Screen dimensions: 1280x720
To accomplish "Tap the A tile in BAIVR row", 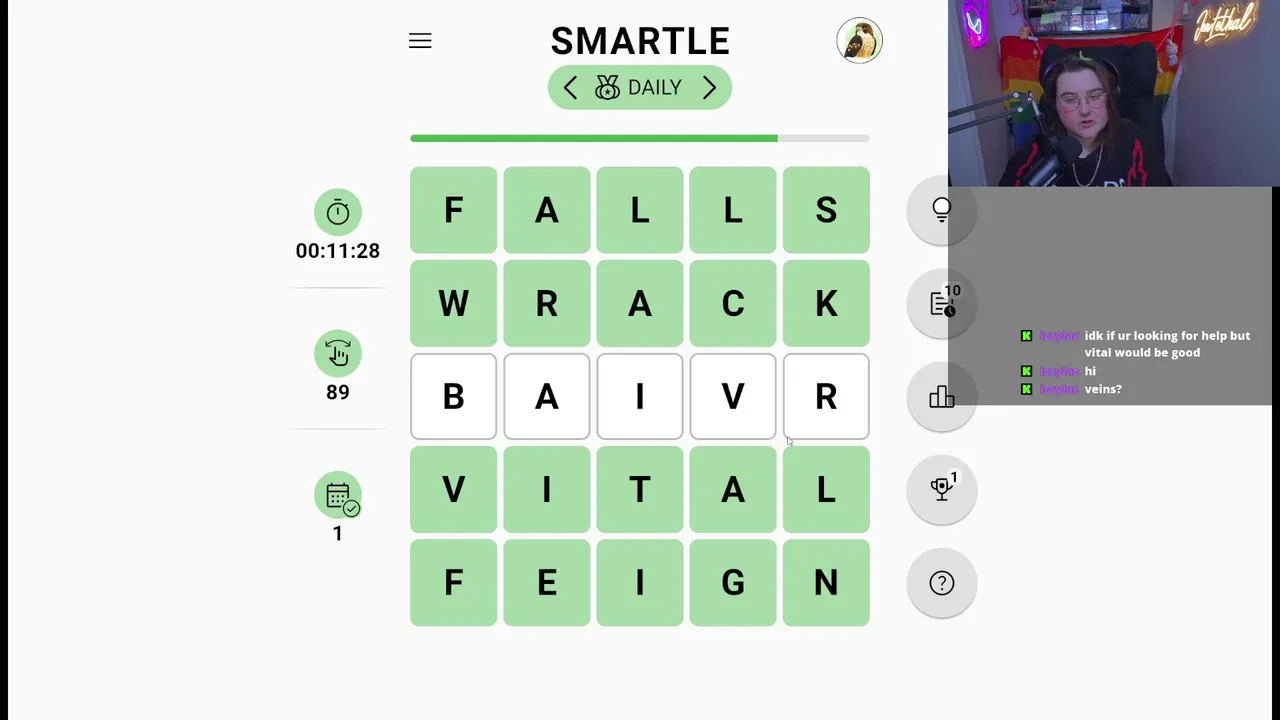I will point(547,397).
